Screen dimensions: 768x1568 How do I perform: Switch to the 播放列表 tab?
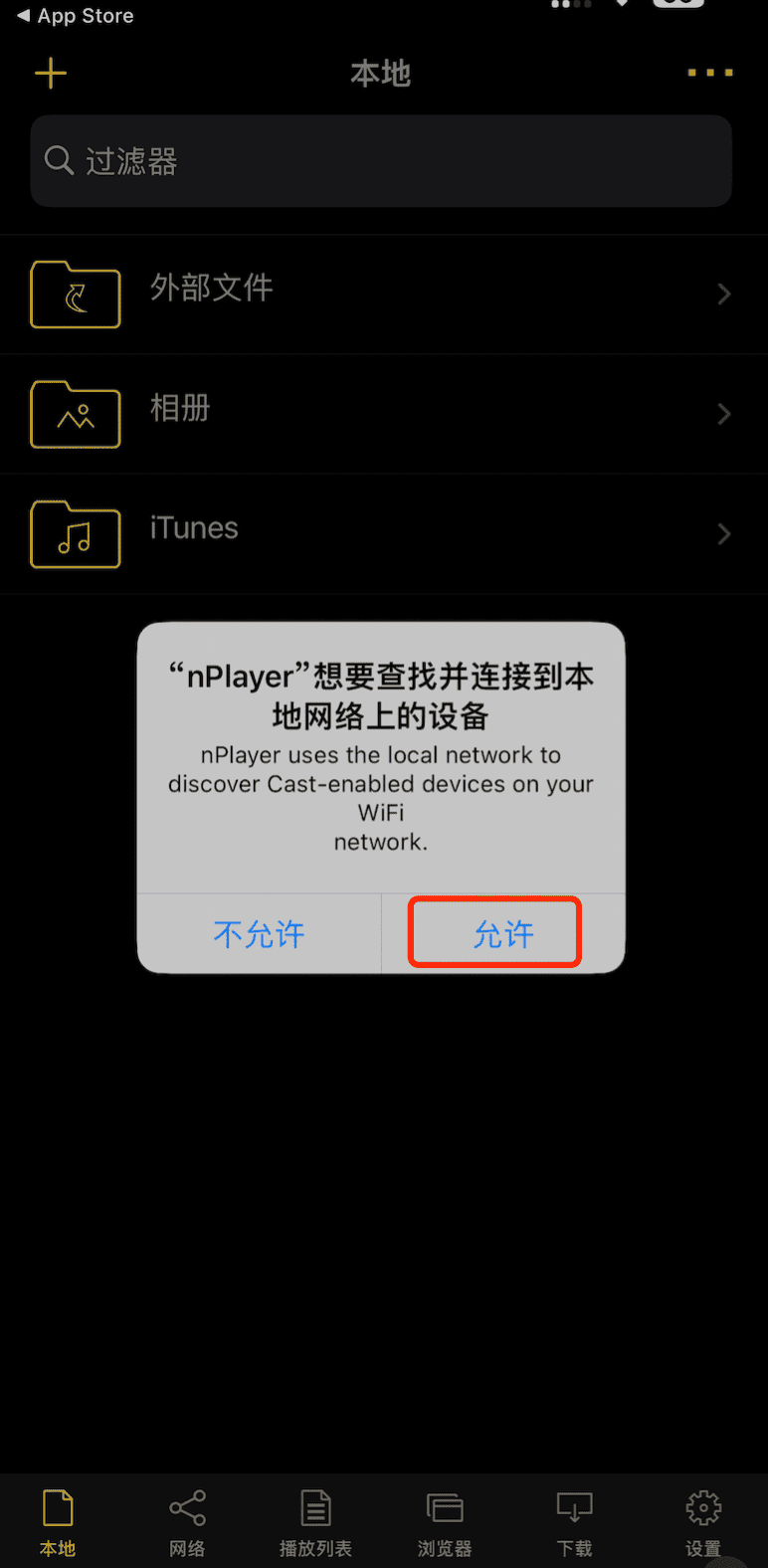[x=315, y=1522]
